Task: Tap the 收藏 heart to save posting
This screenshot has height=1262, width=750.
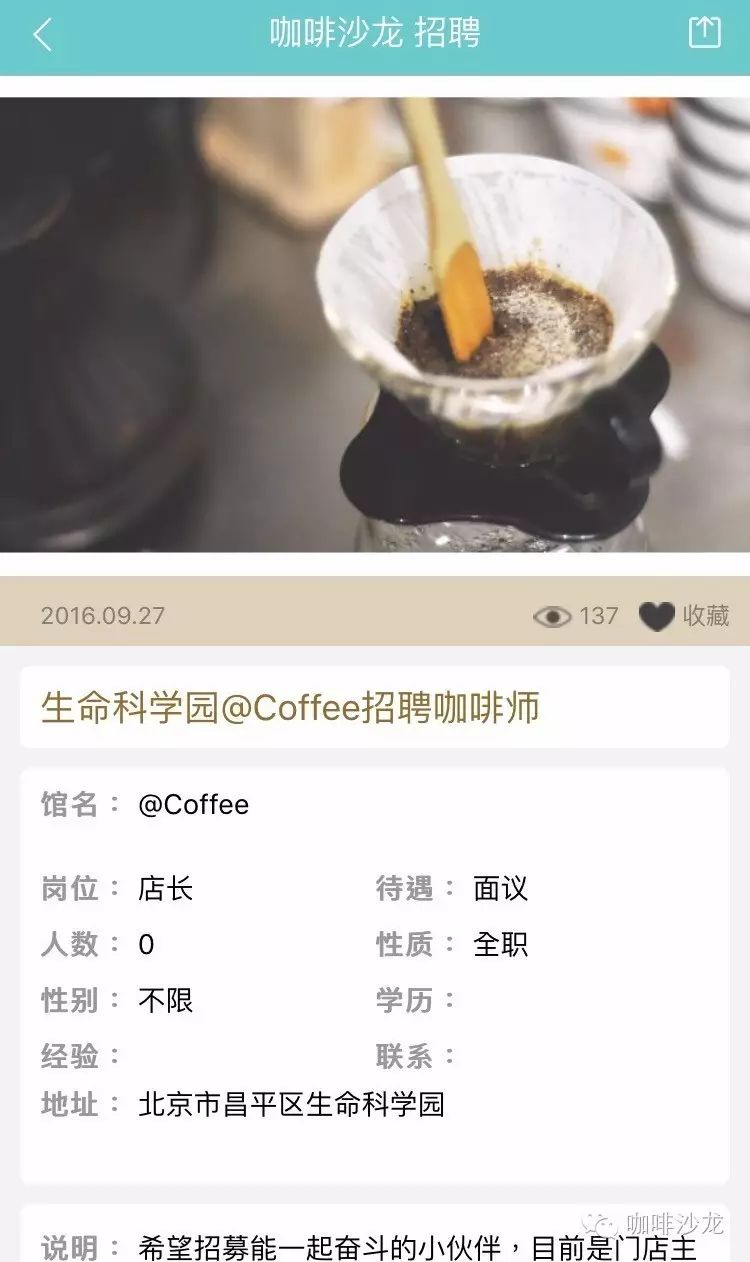Action: tap(658, 616)
